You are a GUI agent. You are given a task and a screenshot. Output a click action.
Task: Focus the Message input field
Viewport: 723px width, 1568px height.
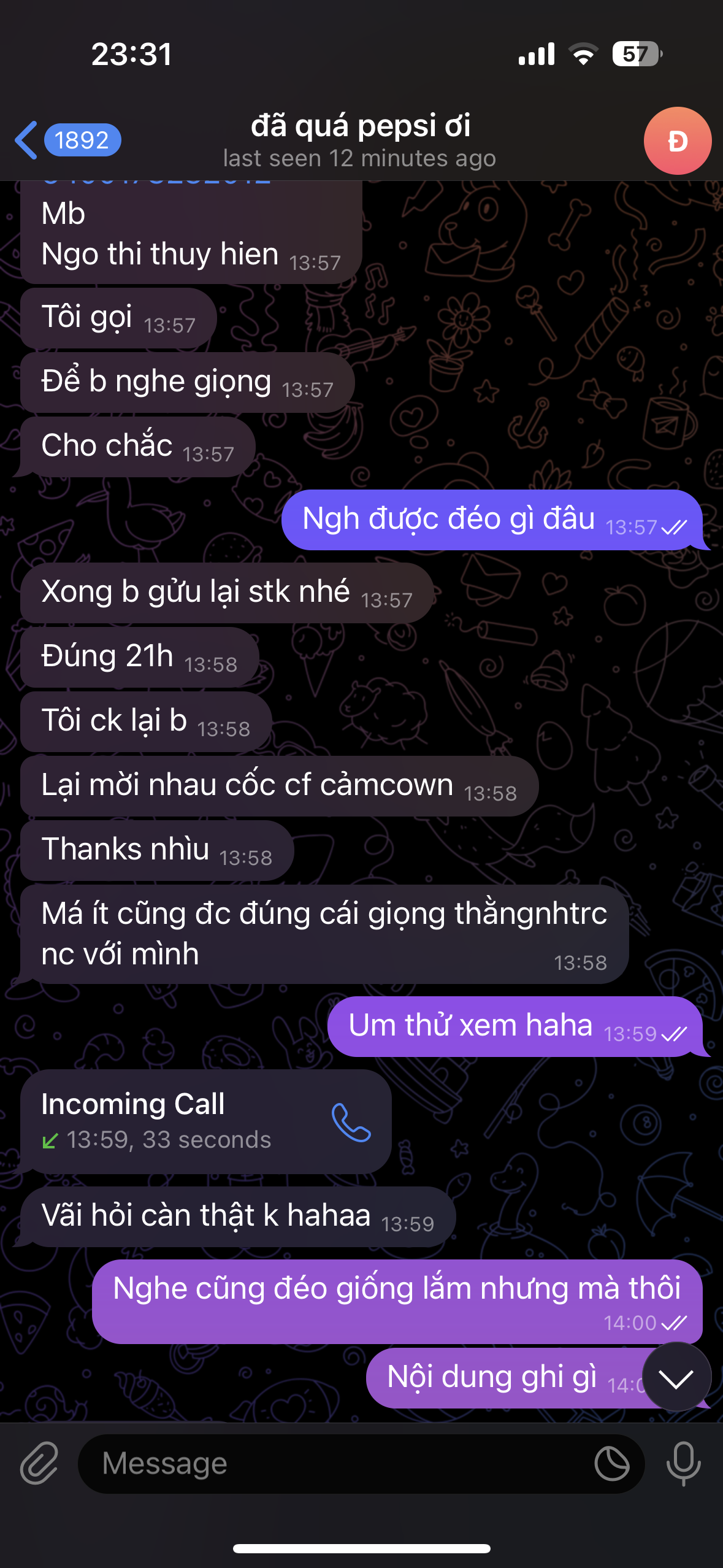(331, 1464)
